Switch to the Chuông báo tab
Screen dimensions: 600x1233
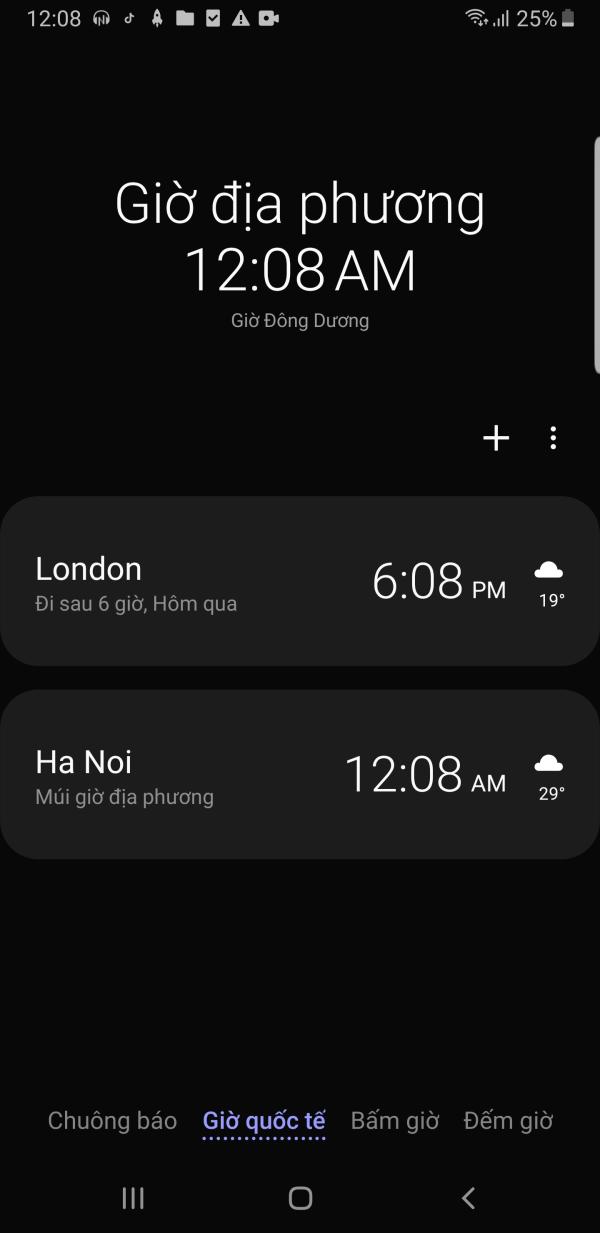coord(112,1121)
